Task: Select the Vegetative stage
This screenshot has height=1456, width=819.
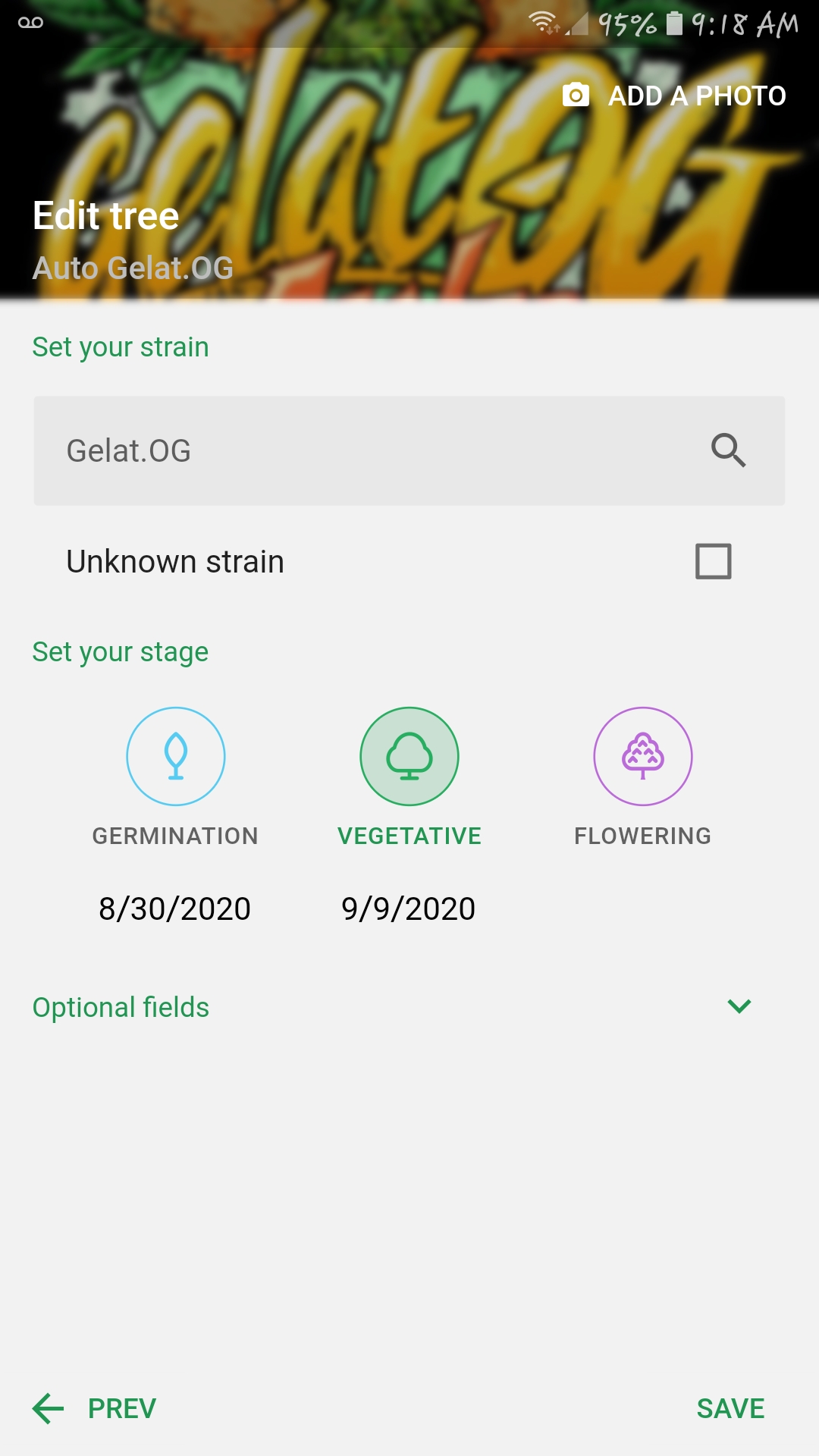Action: pyautogui.click(x=409, y=756)
